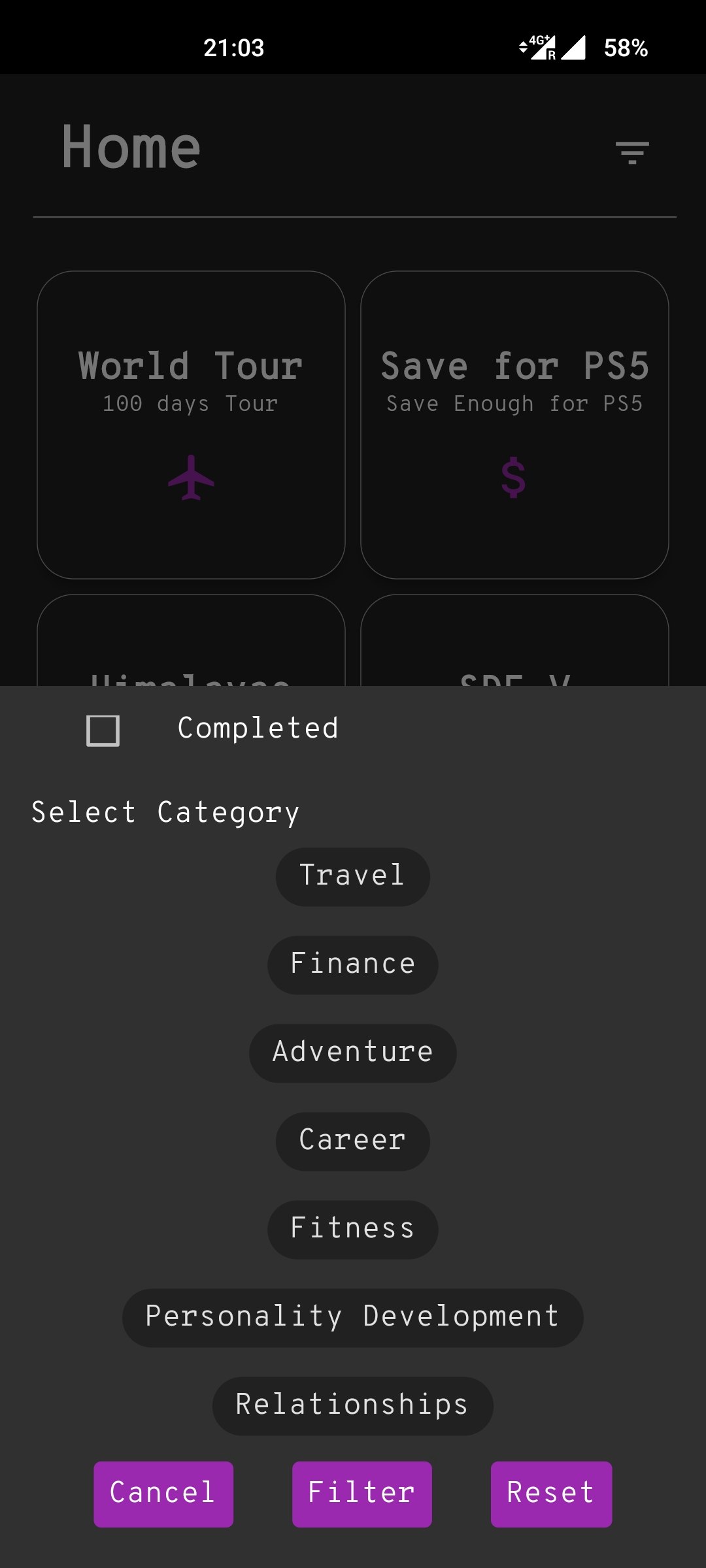The width and height of the screenshot is (706, 1568).
Task: Pick the Relationships category chip
Action: 352,1406
